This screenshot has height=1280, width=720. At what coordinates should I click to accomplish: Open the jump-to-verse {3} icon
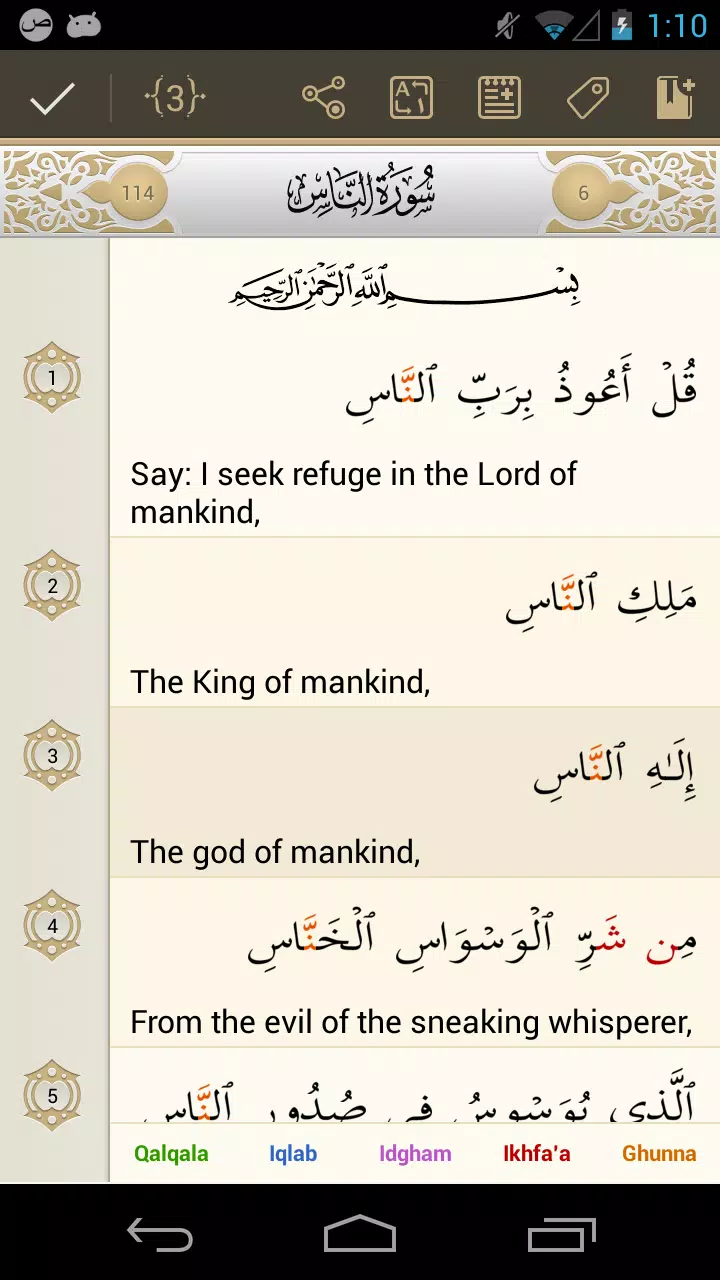pyautogui.click(x=174, y=96)
